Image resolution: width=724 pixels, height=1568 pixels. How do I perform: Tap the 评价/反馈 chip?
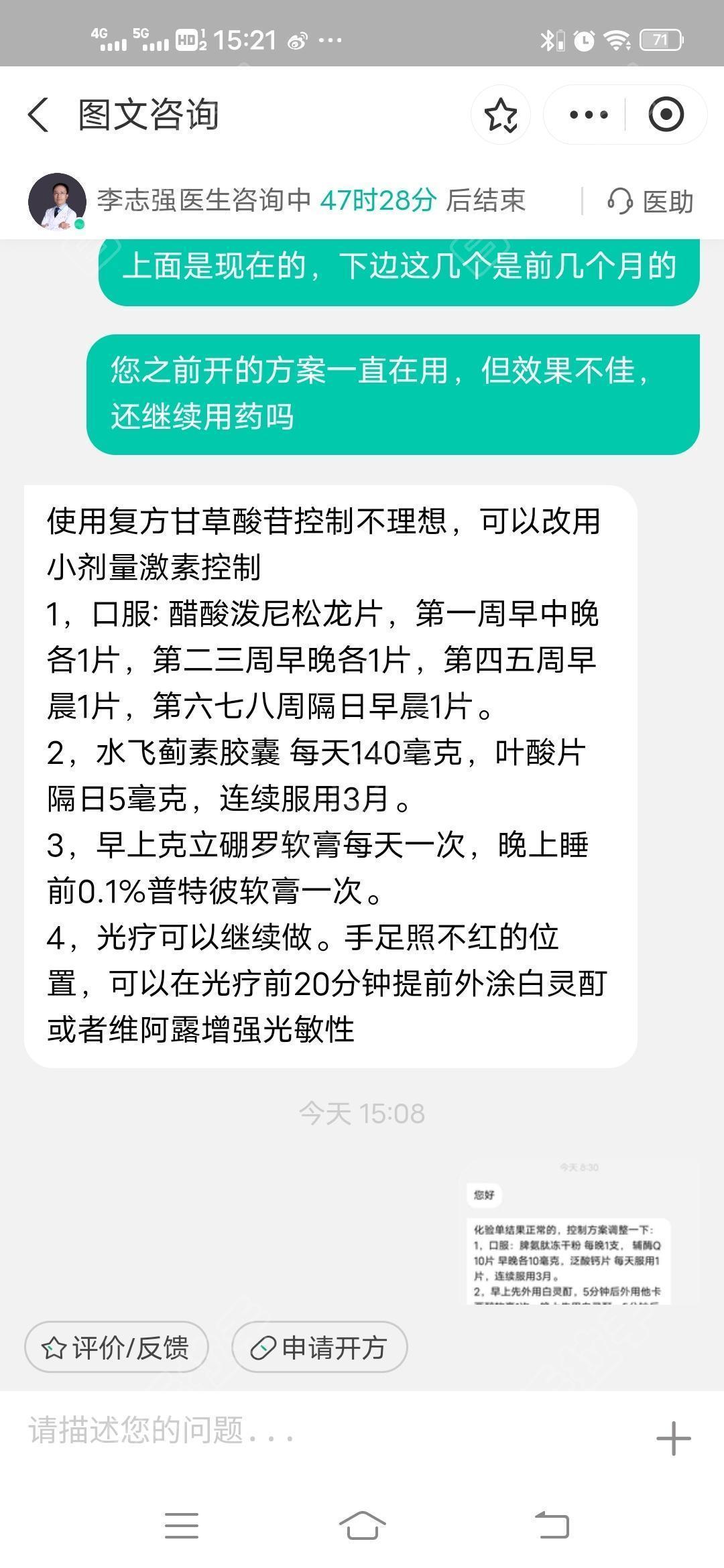coord(117,1347)
